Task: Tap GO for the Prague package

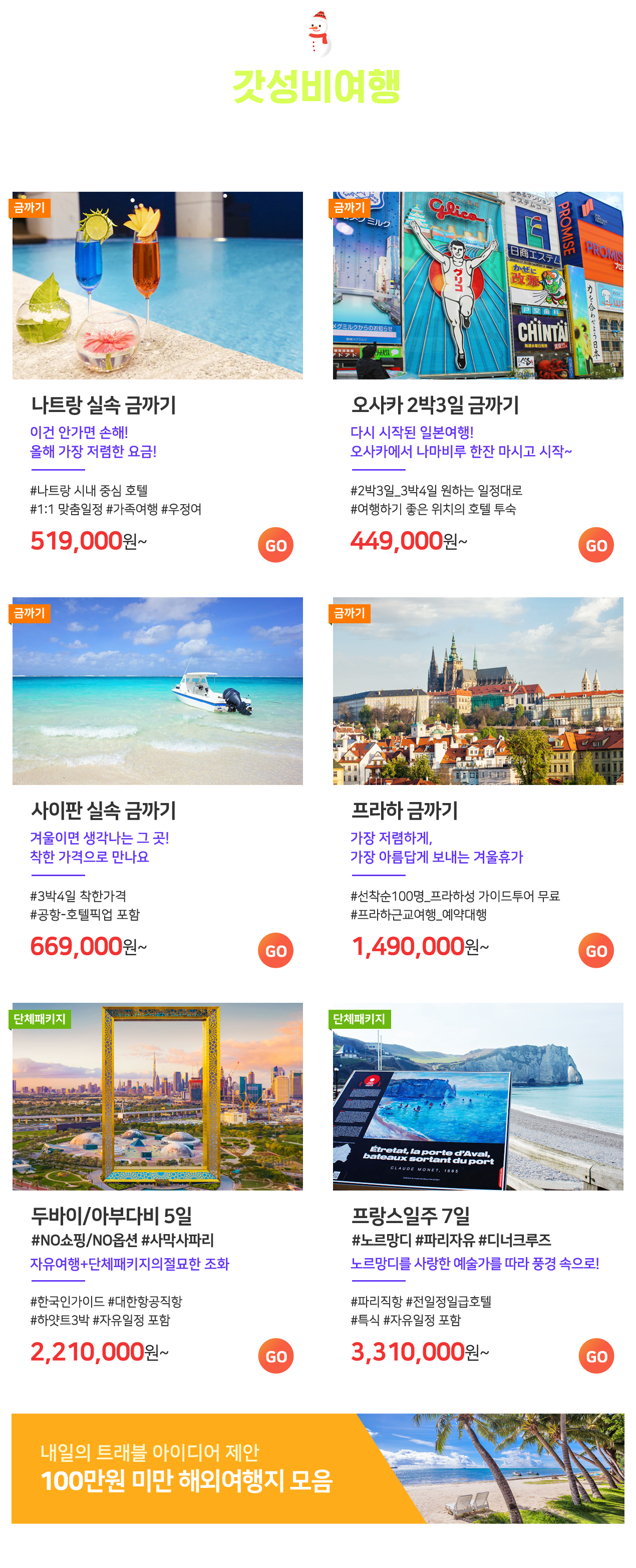Action: coord(596,950)
